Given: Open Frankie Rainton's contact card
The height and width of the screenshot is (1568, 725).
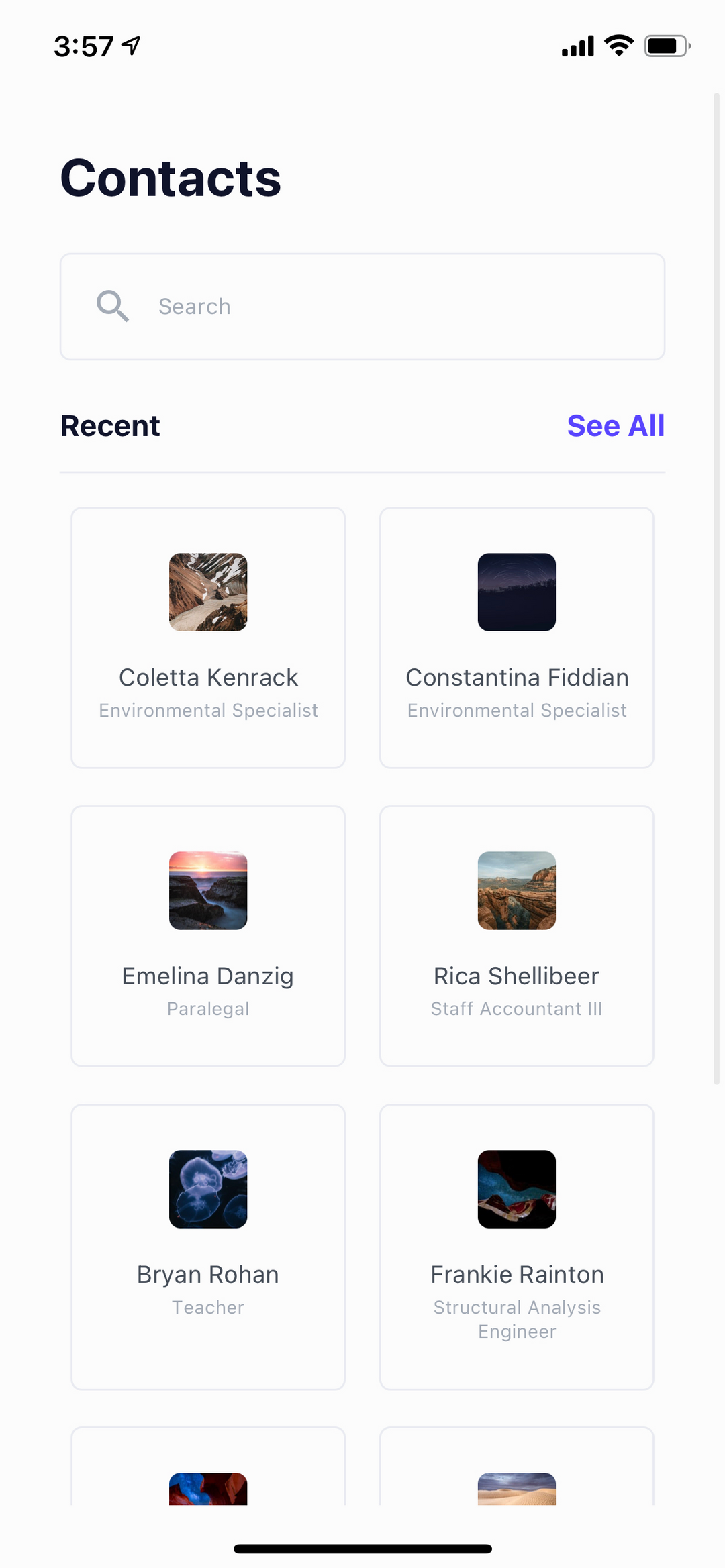Looking at the screenshot, I should (516, 1247).
